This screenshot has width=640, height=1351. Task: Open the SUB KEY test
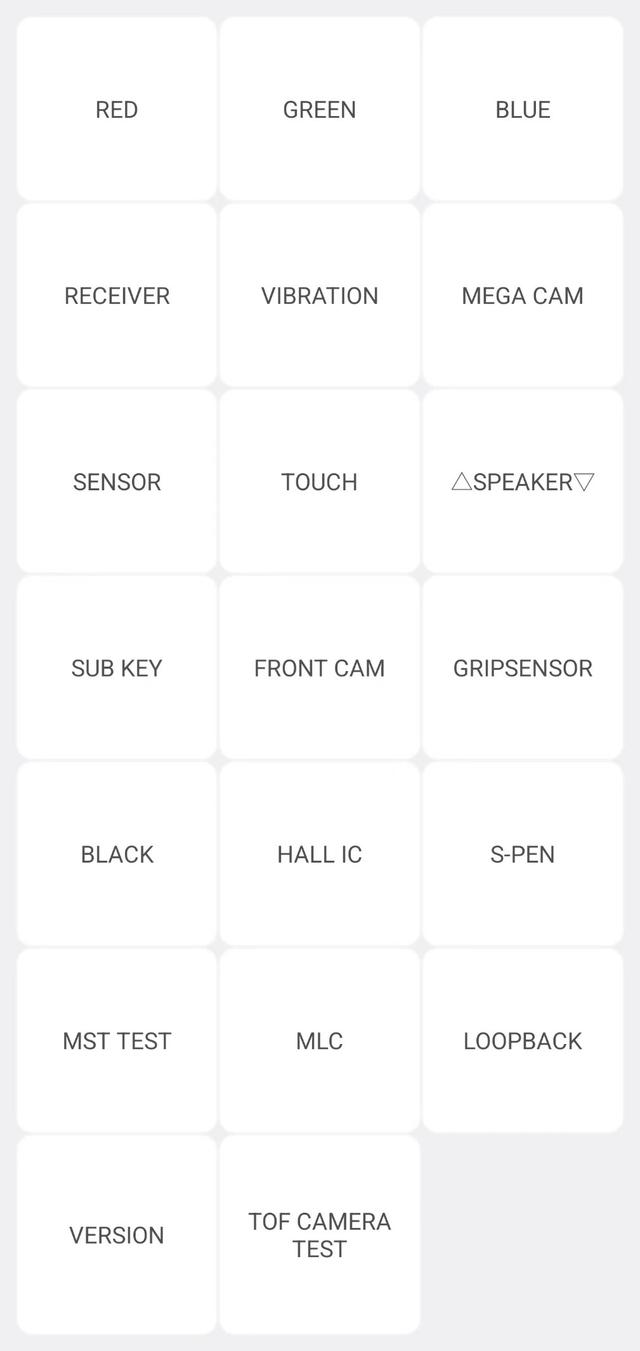click(x=117, y=667)
